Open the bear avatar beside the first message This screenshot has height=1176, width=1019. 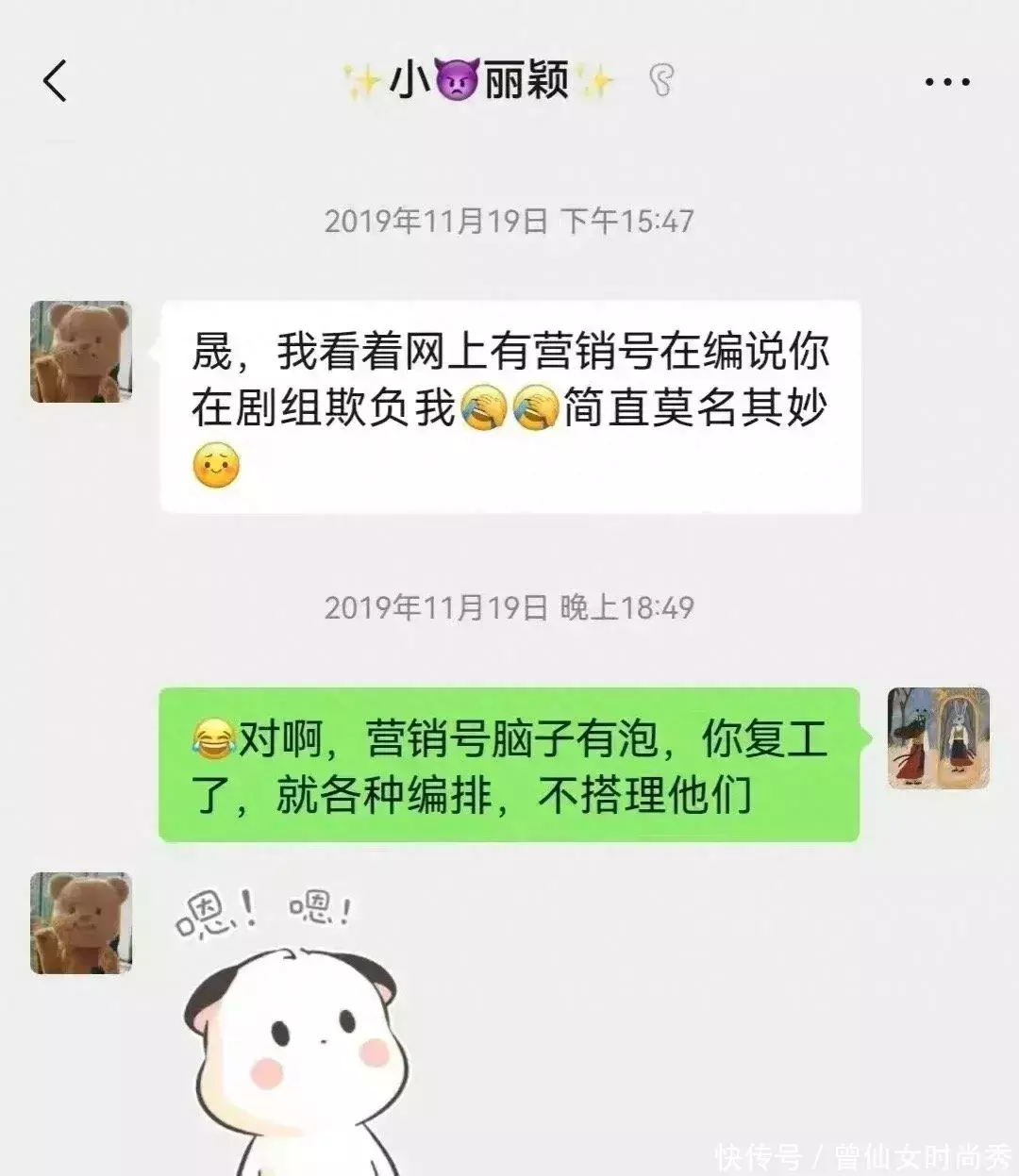click(x=81, y=352)
